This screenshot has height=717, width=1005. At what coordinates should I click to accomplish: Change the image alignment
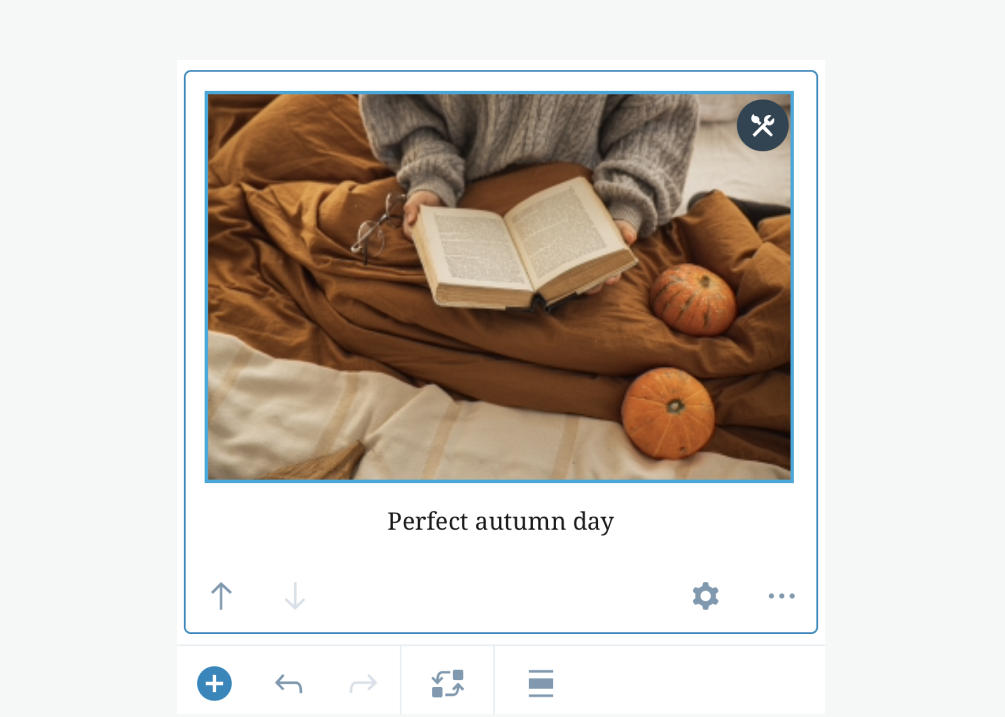pyautogui.click(x=540, y=684)
